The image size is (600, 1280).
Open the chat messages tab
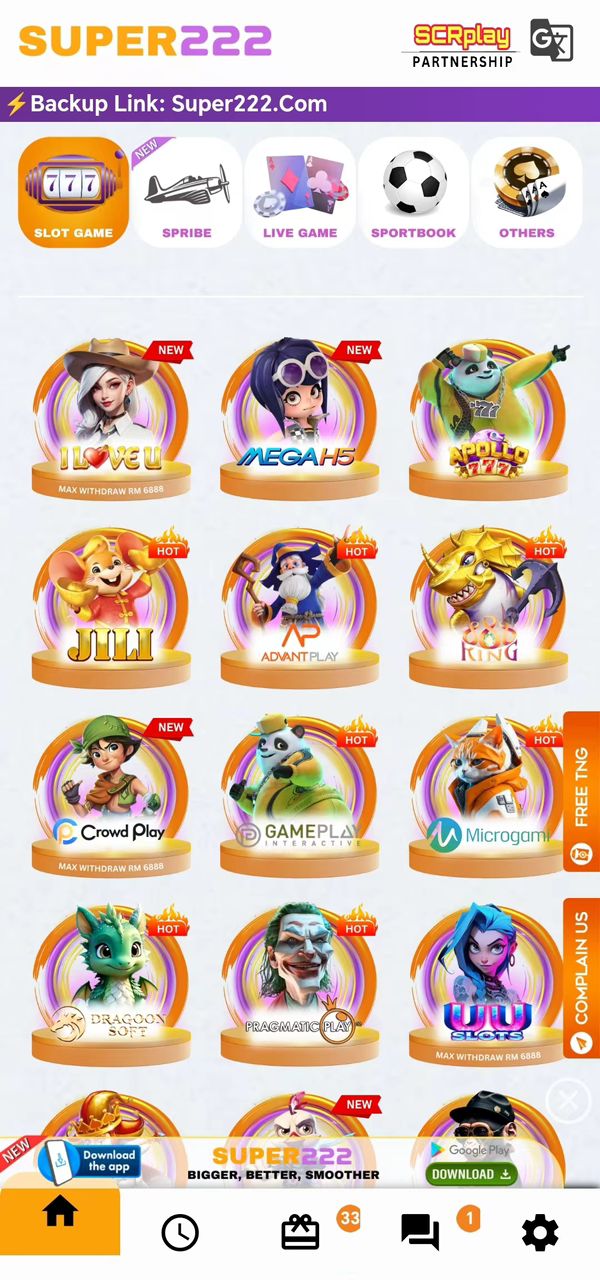pos(420,1233)
